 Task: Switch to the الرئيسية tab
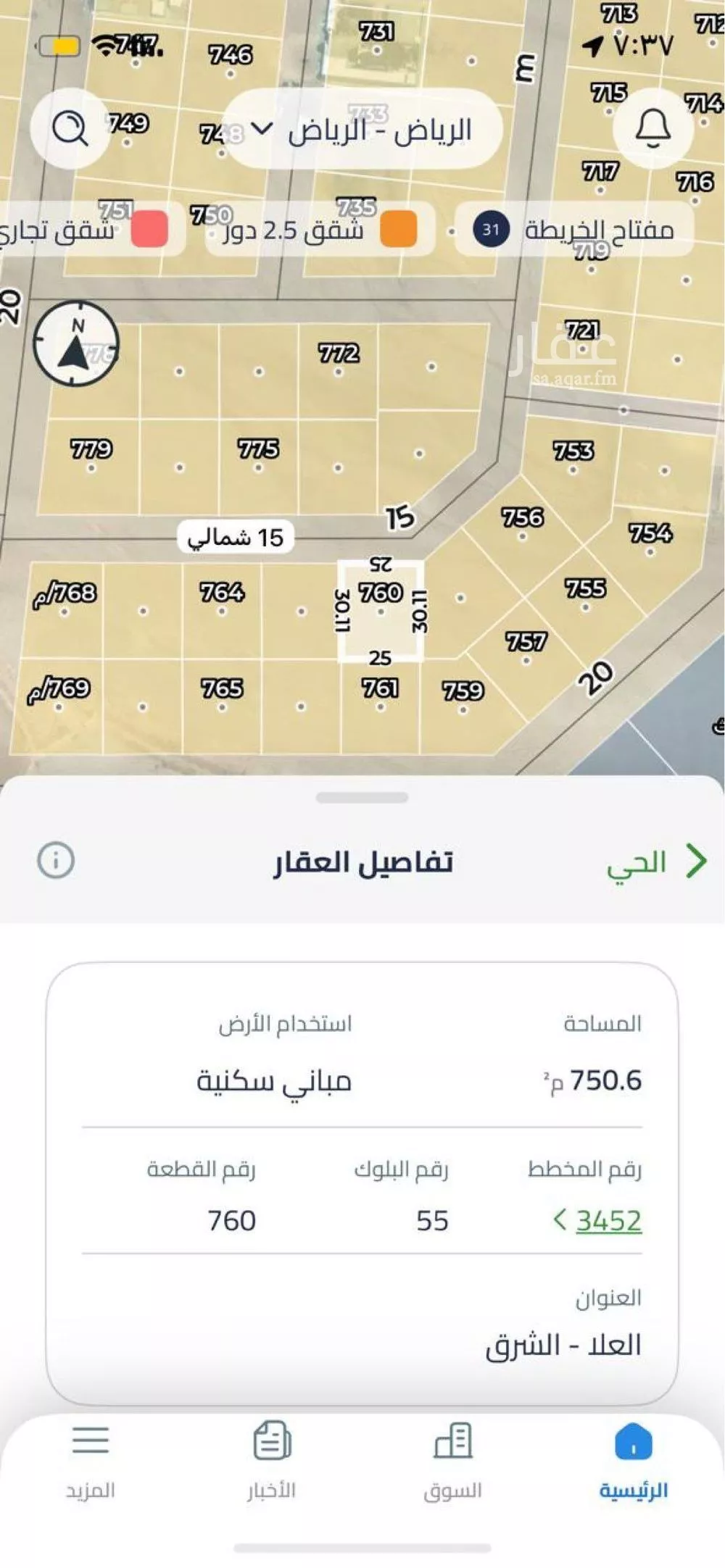633,1460
